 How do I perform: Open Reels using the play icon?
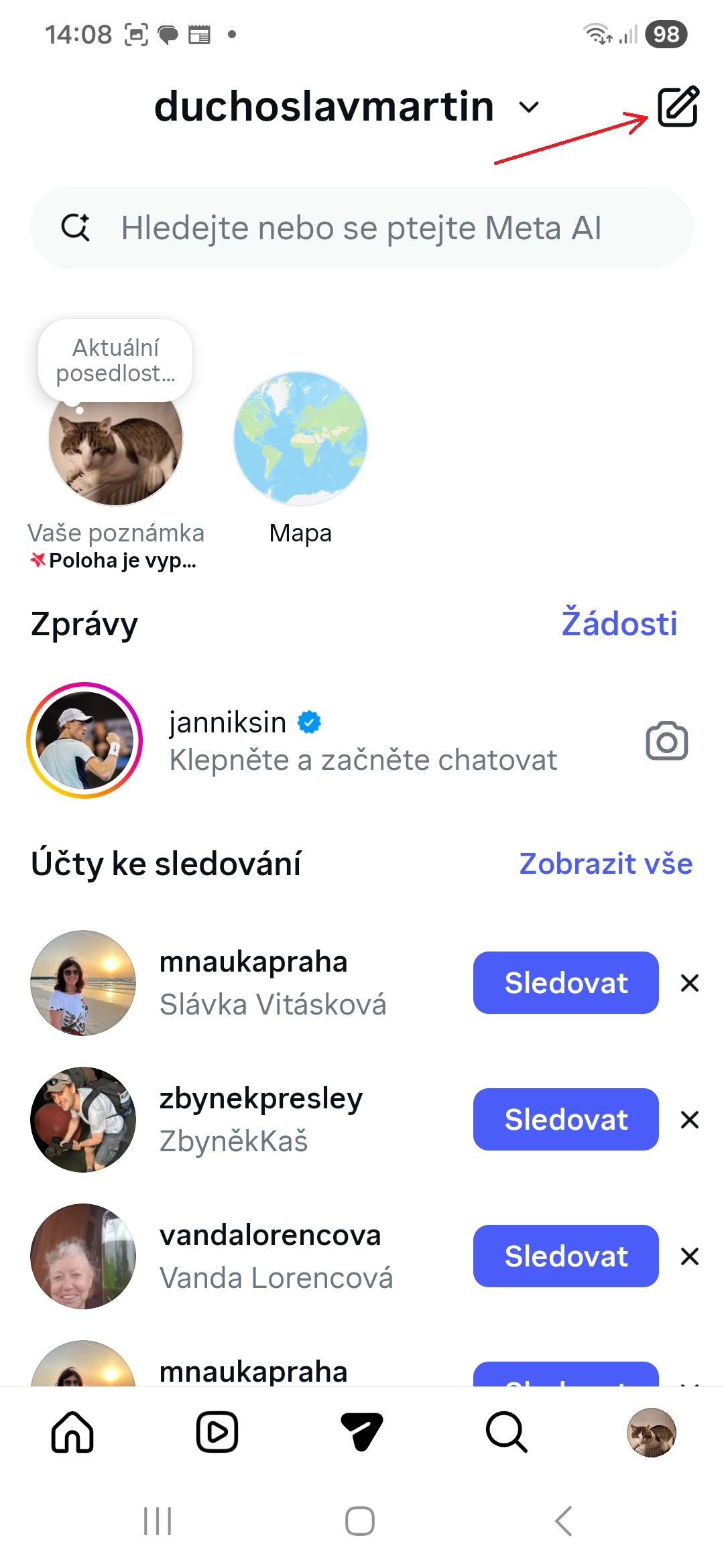(x=217, y=1432)
